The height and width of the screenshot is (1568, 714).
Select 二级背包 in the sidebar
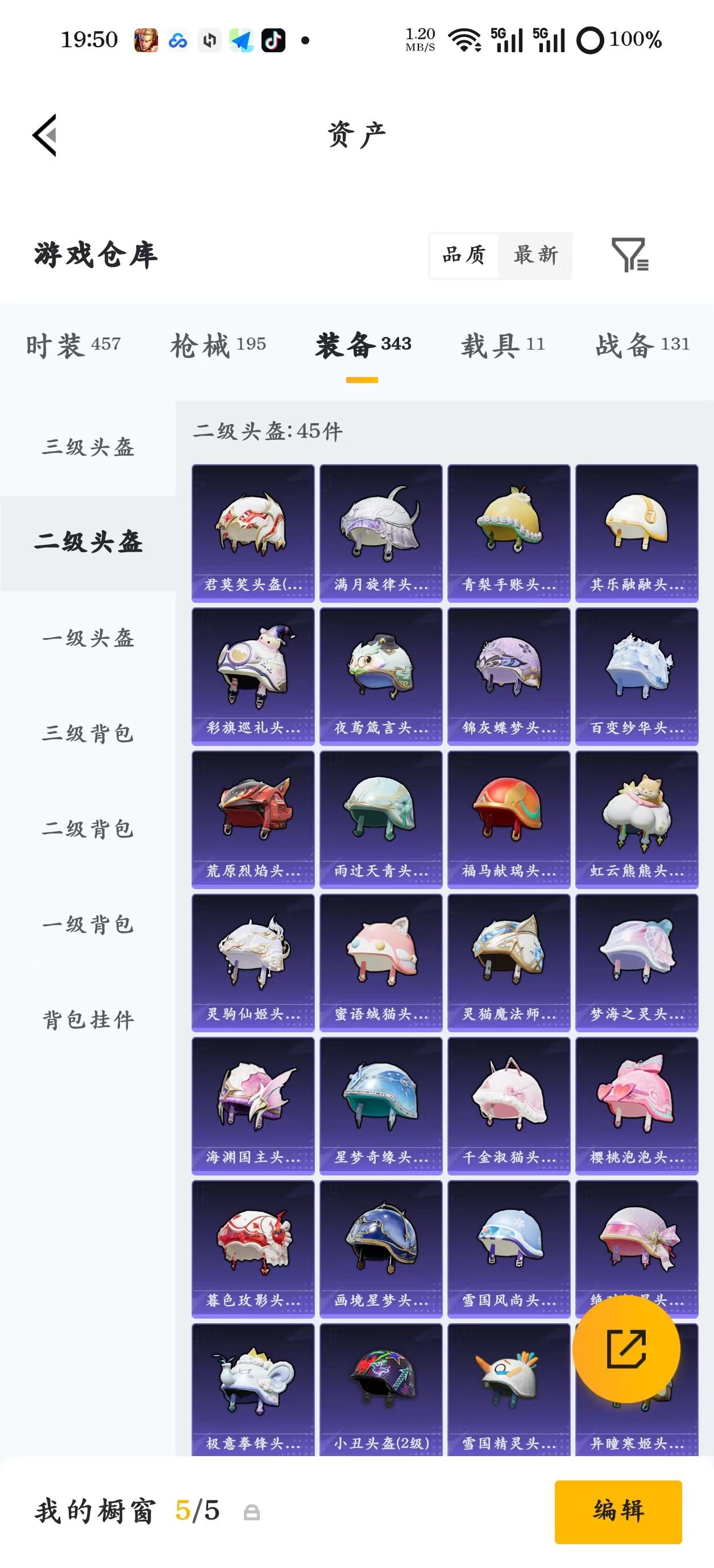pos(88,829)
